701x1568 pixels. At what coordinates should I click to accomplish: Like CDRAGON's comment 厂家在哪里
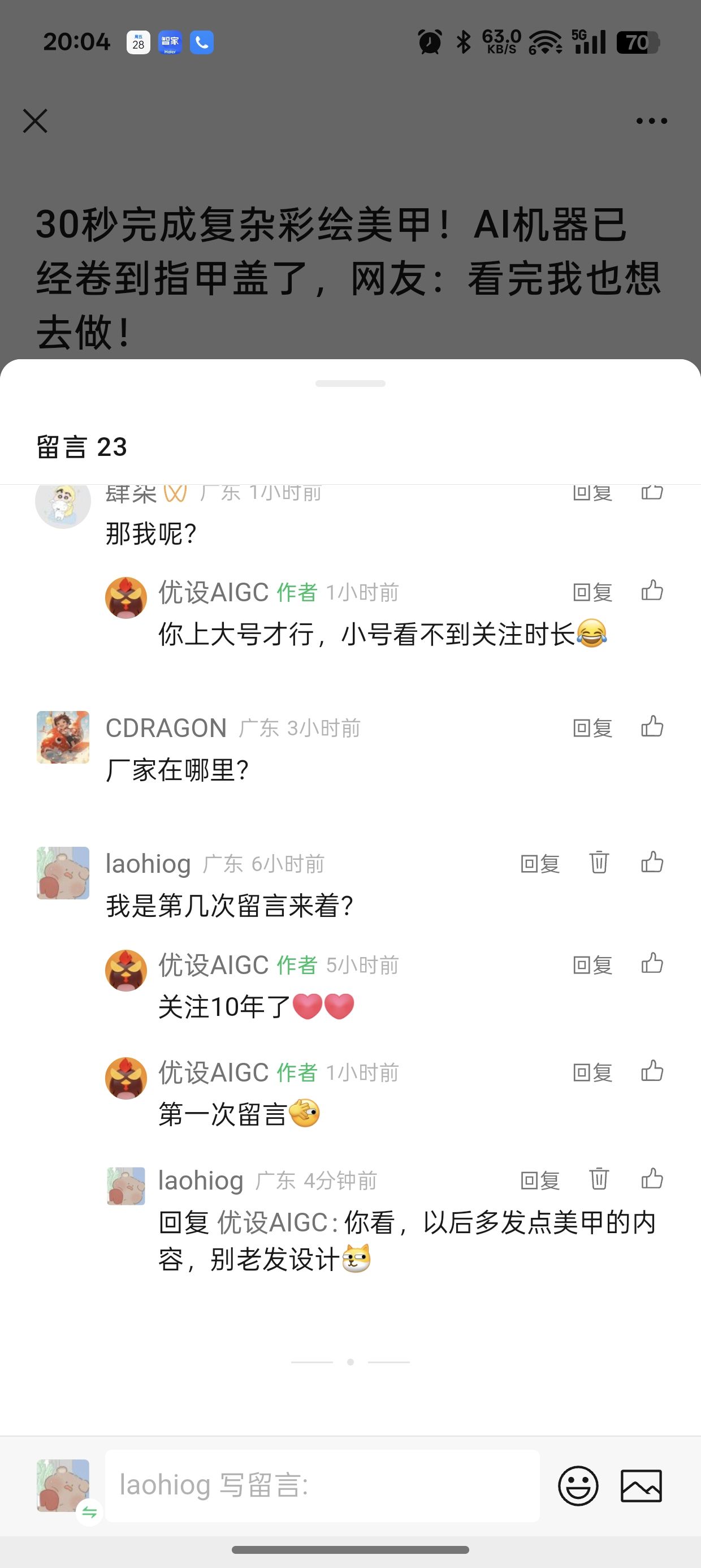coord(652,726)
